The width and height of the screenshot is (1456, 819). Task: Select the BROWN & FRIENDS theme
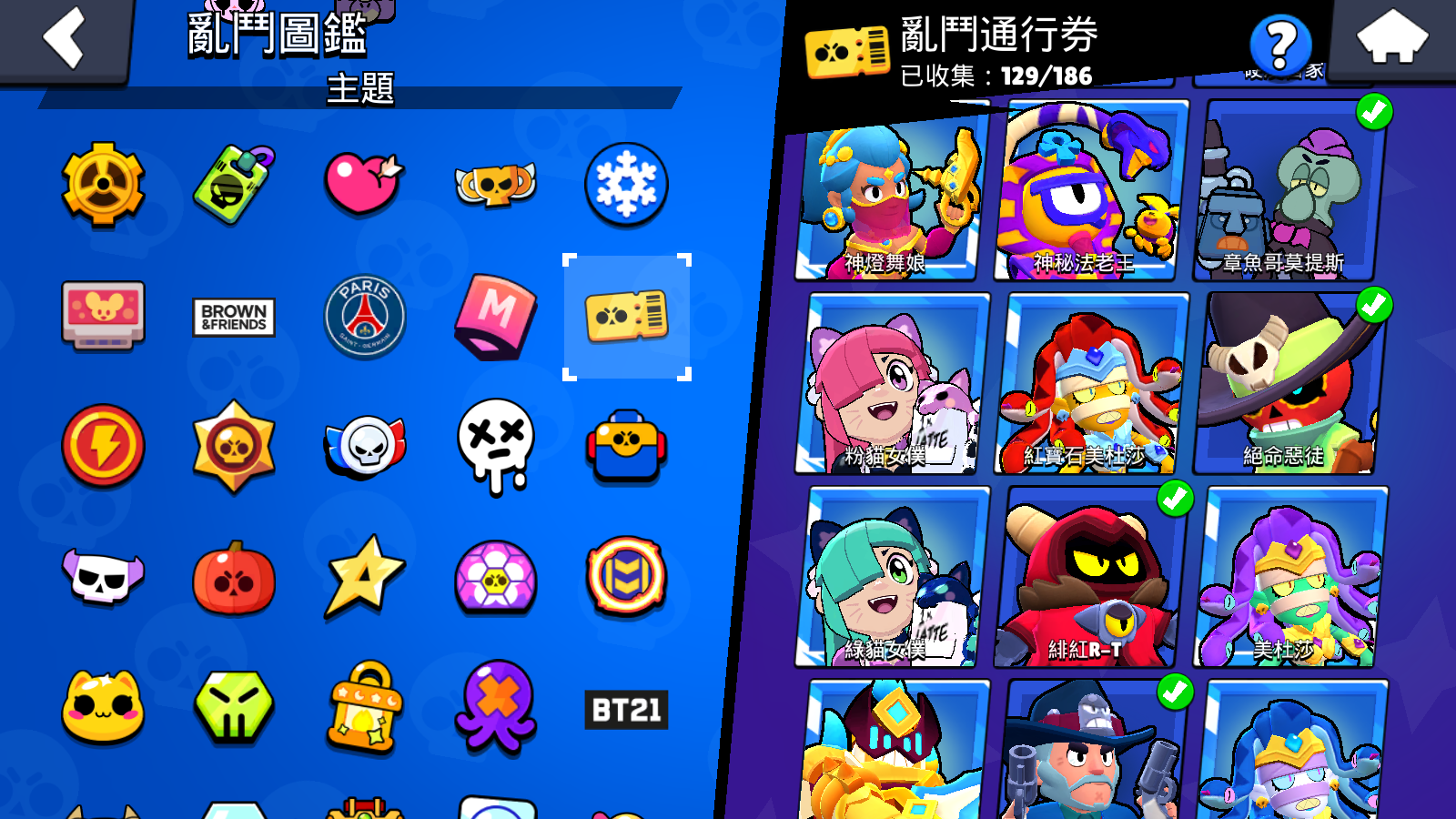click(x=234, y=318)
